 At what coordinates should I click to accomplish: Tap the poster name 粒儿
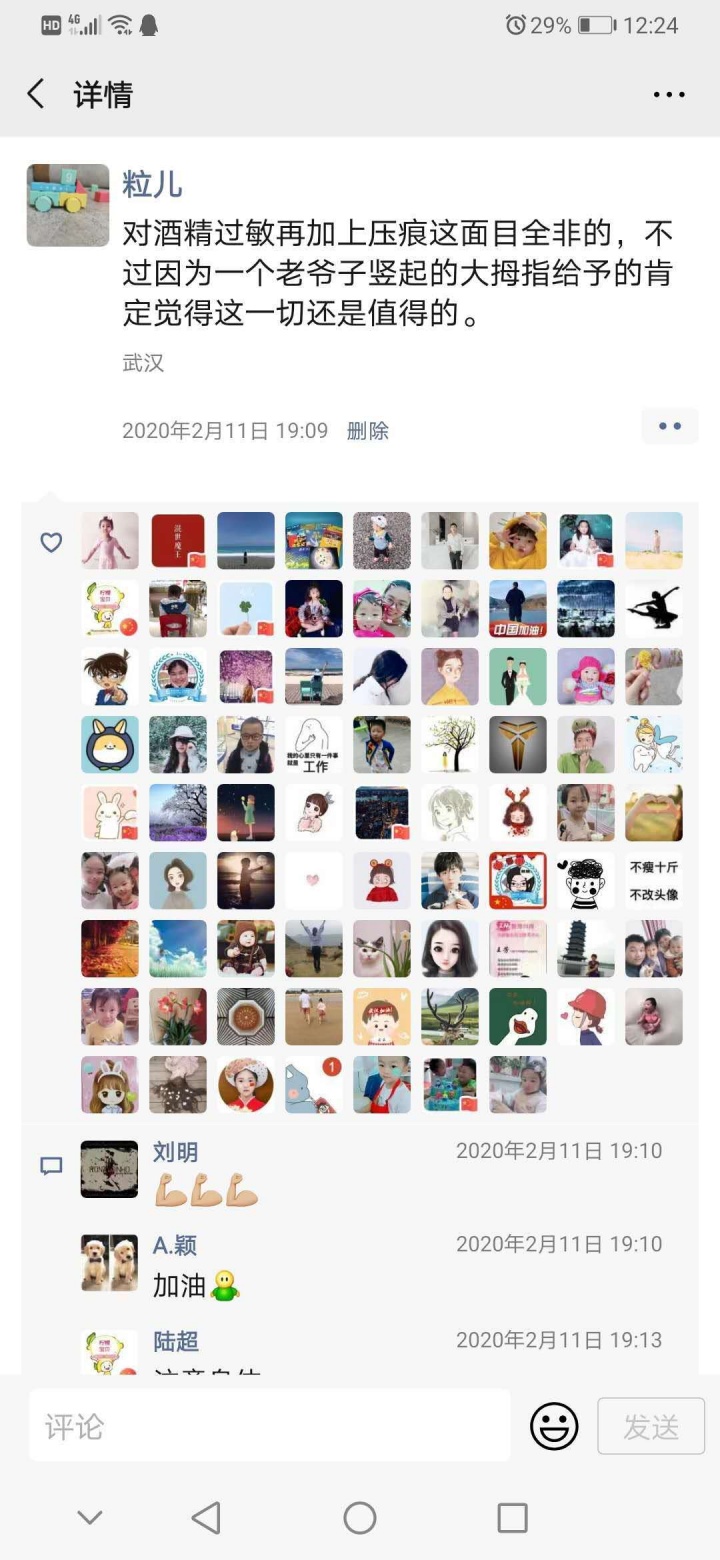(x=152, y=184)
